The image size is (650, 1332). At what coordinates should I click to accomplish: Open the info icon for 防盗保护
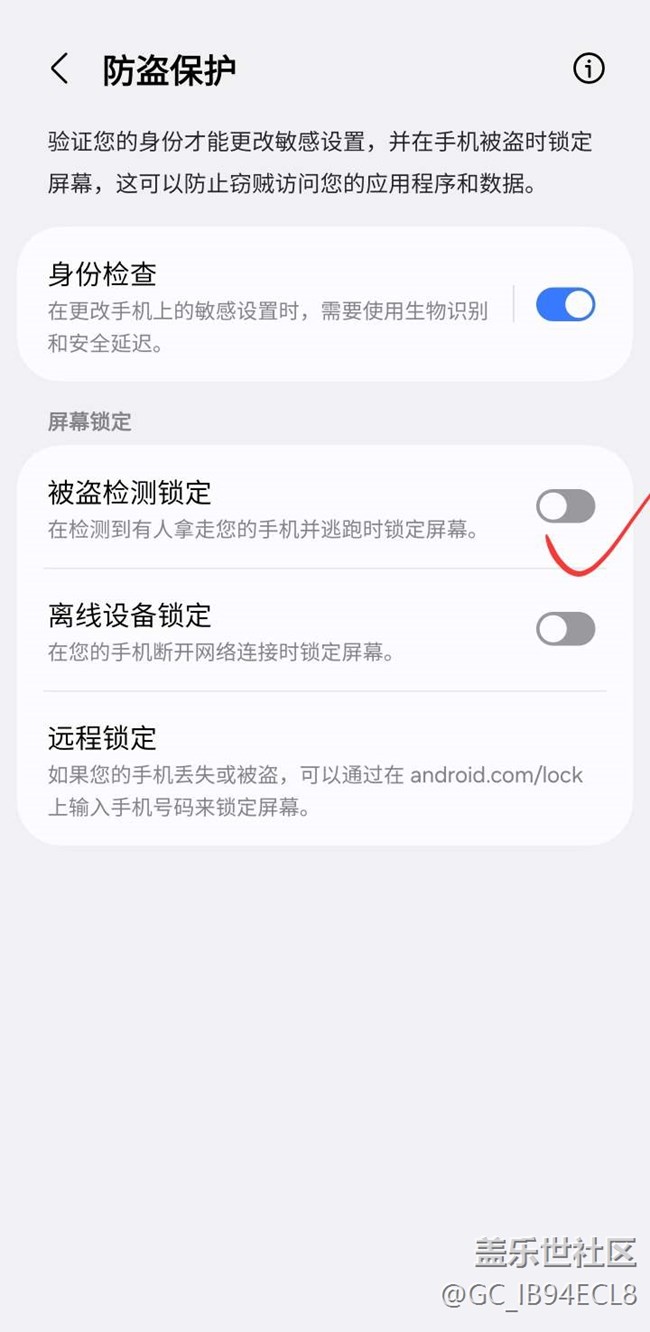pos(588,68)
